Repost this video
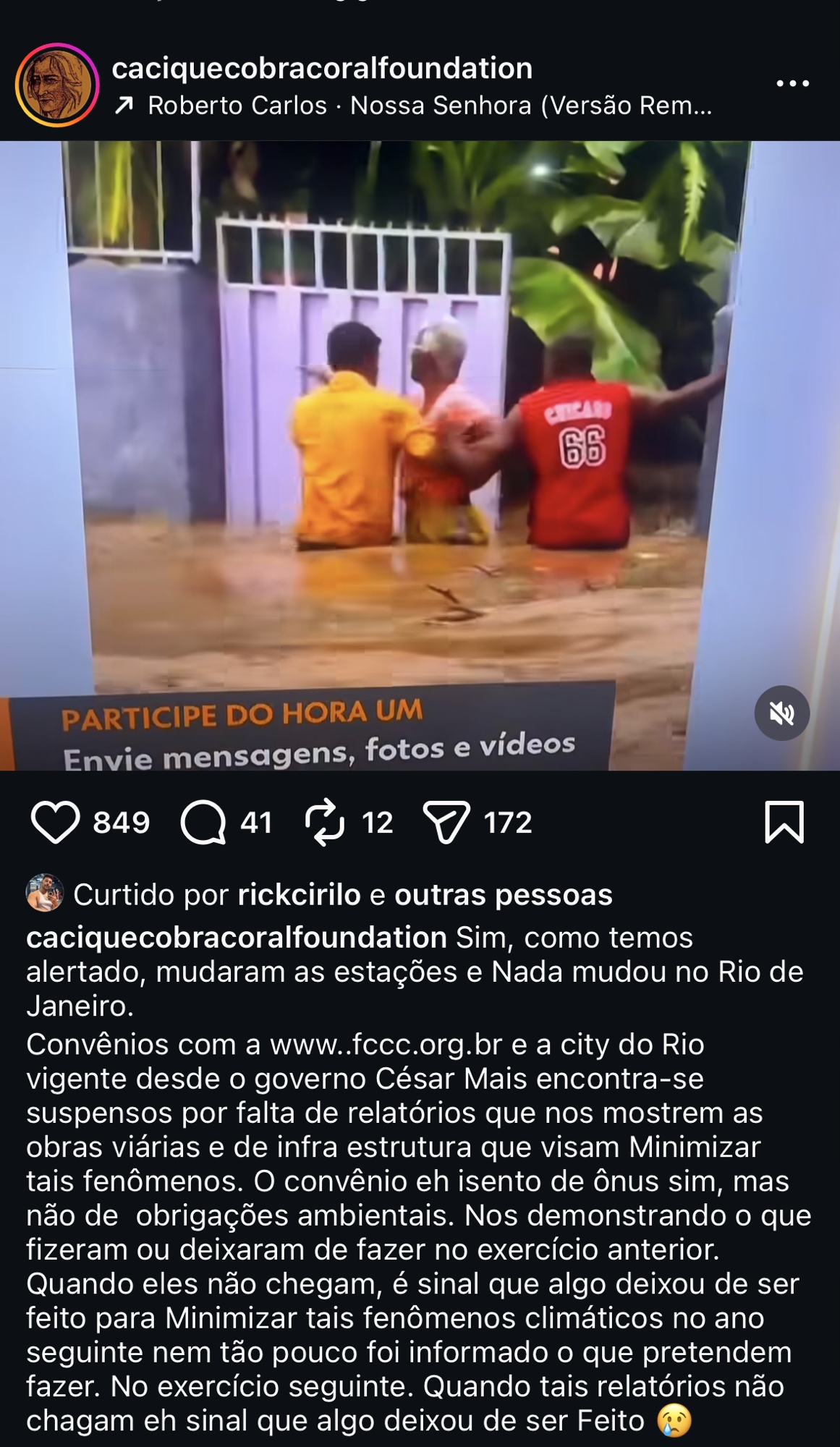This screenshot has width=840, height=1447. click(325, 823)
